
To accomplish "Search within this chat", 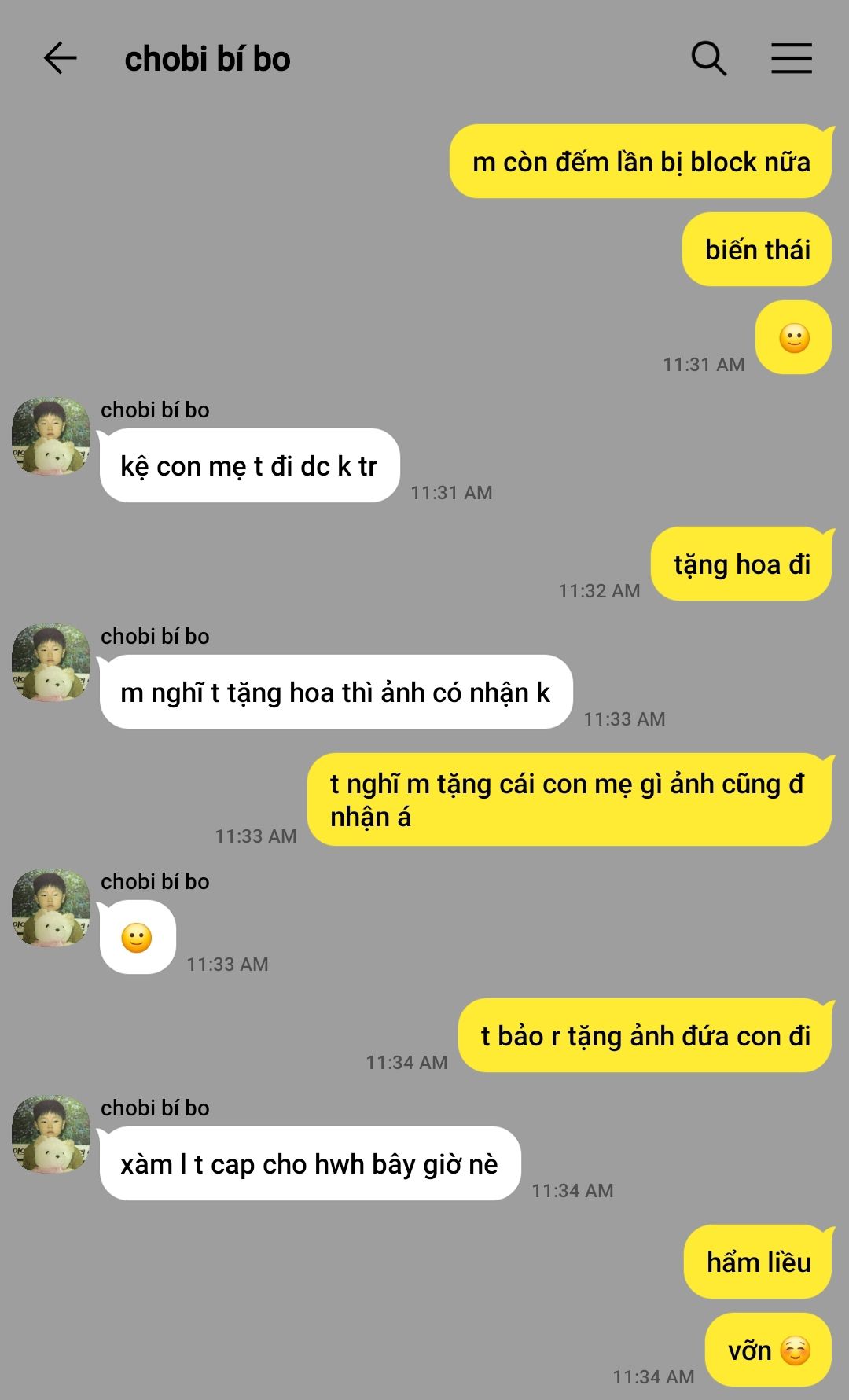I will click(x=708, y=58).
